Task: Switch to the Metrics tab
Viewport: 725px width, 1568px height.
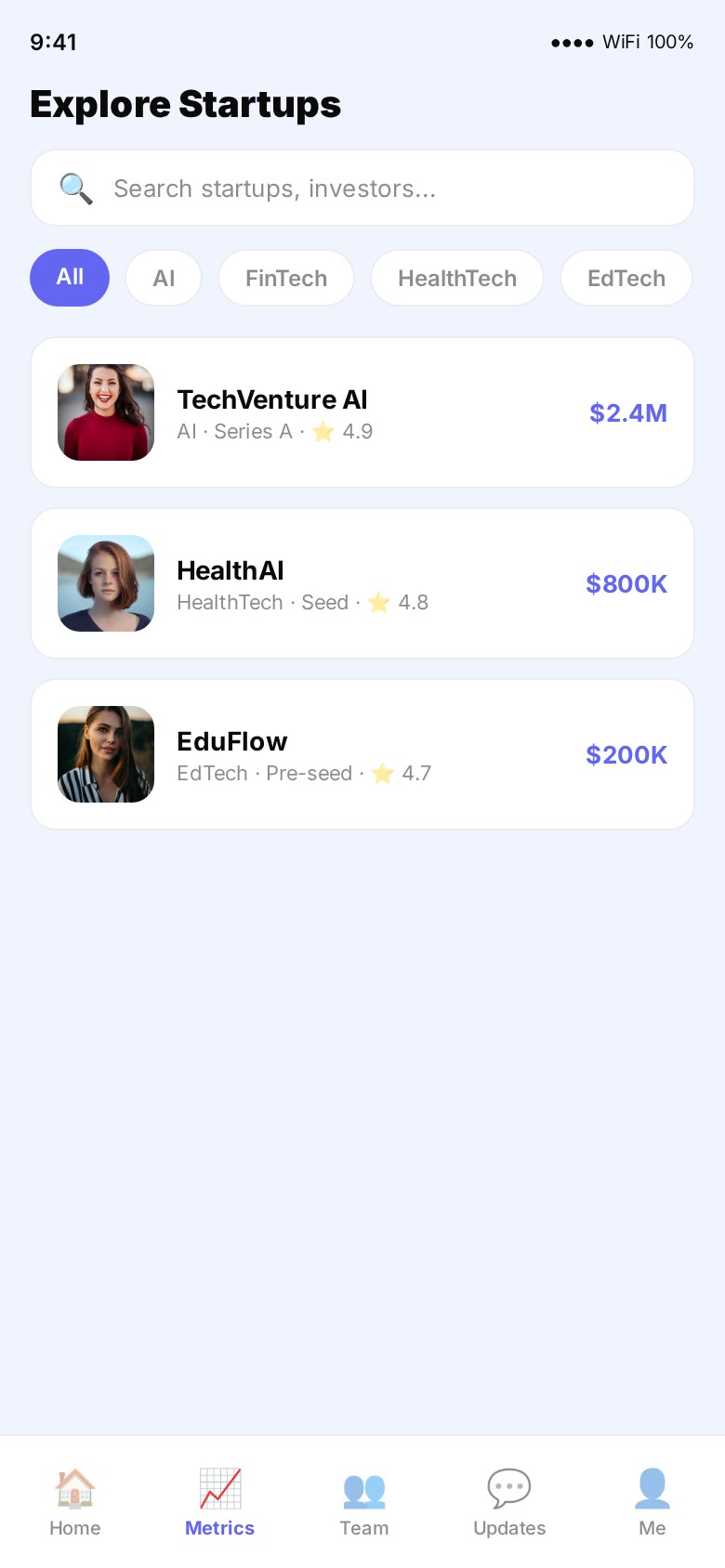Action: [219, 1501]
